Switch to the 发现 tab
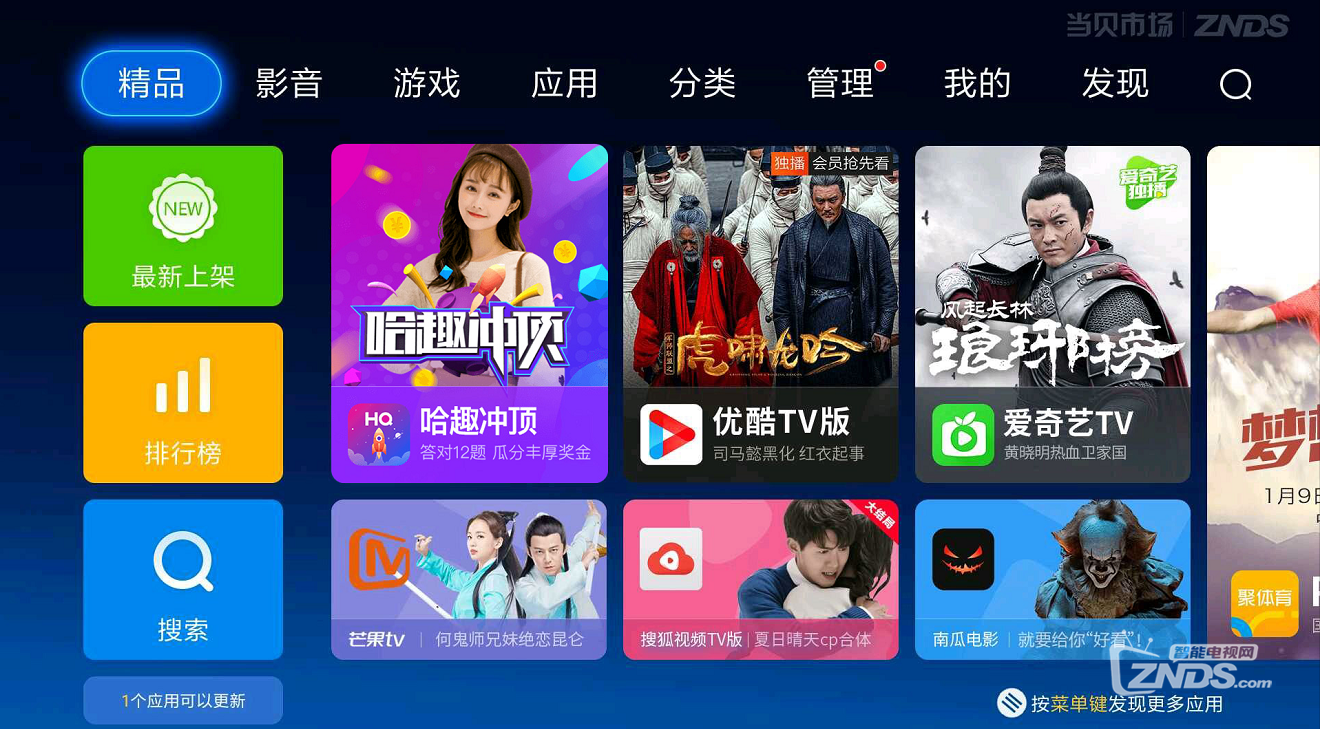This screenshot has width=1320, height=729. pyautogui.click(x=1115, y=83)
